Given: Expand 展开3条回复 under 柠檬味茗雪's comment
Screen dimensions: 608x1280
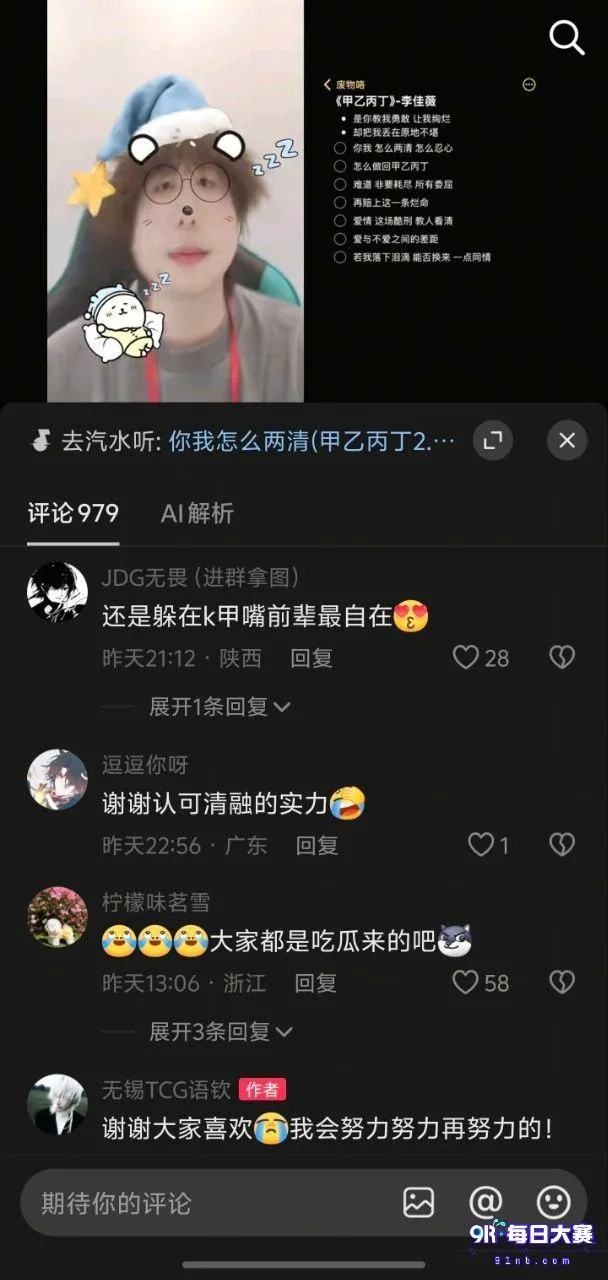Looking at the screenshot, I should [220, 1031].
